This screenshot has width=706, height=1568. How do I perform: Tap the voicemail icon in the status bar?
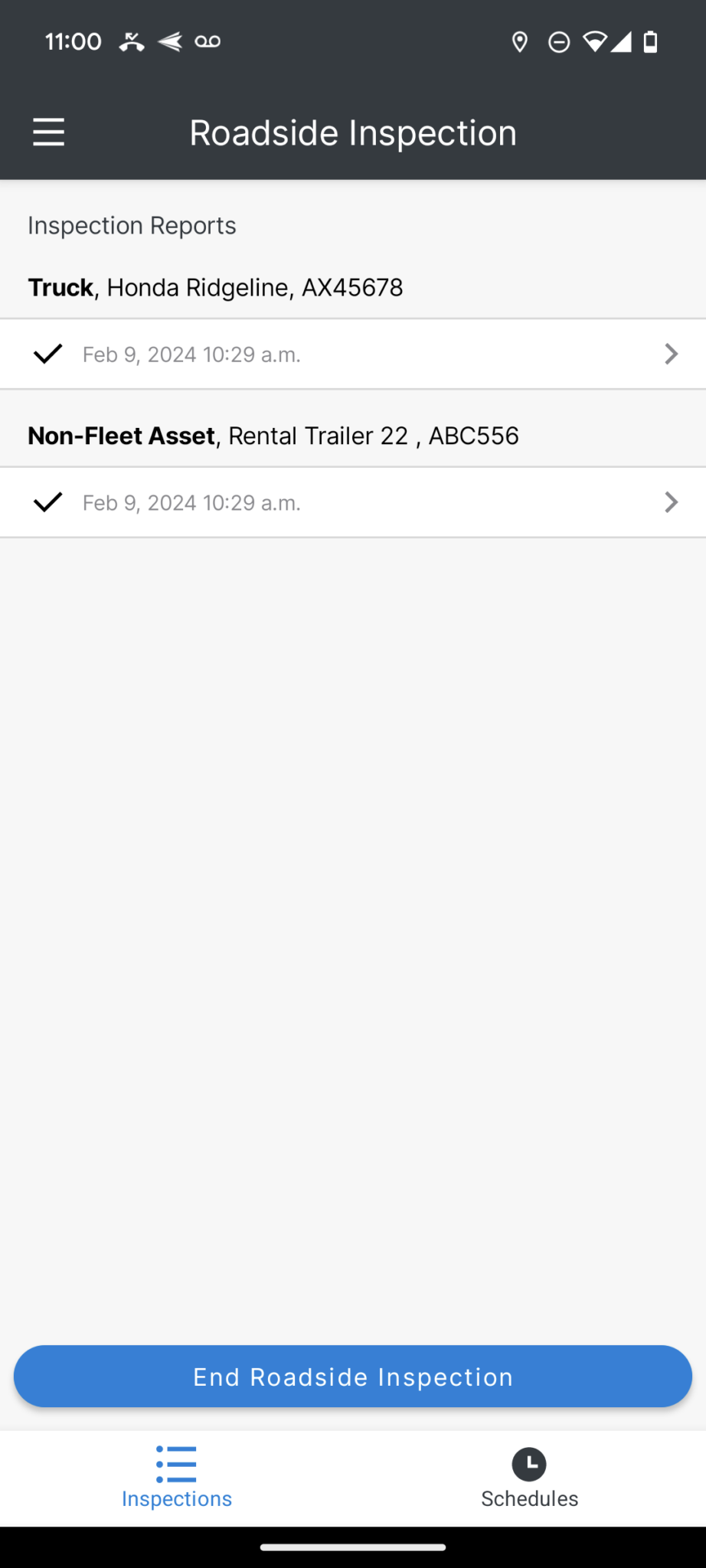(208, 41)
